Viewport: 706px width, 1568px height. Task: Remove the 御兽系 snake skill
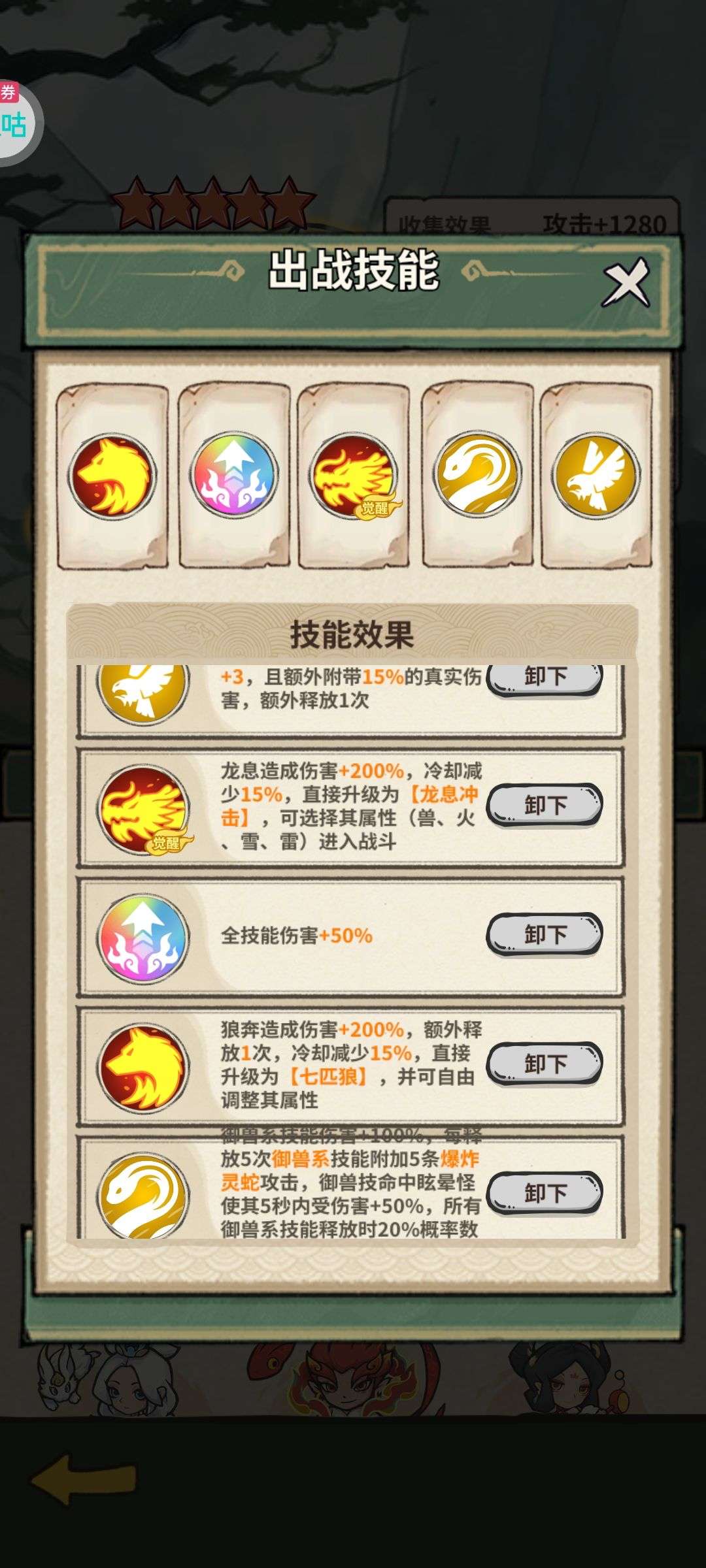pos(544,1193)
